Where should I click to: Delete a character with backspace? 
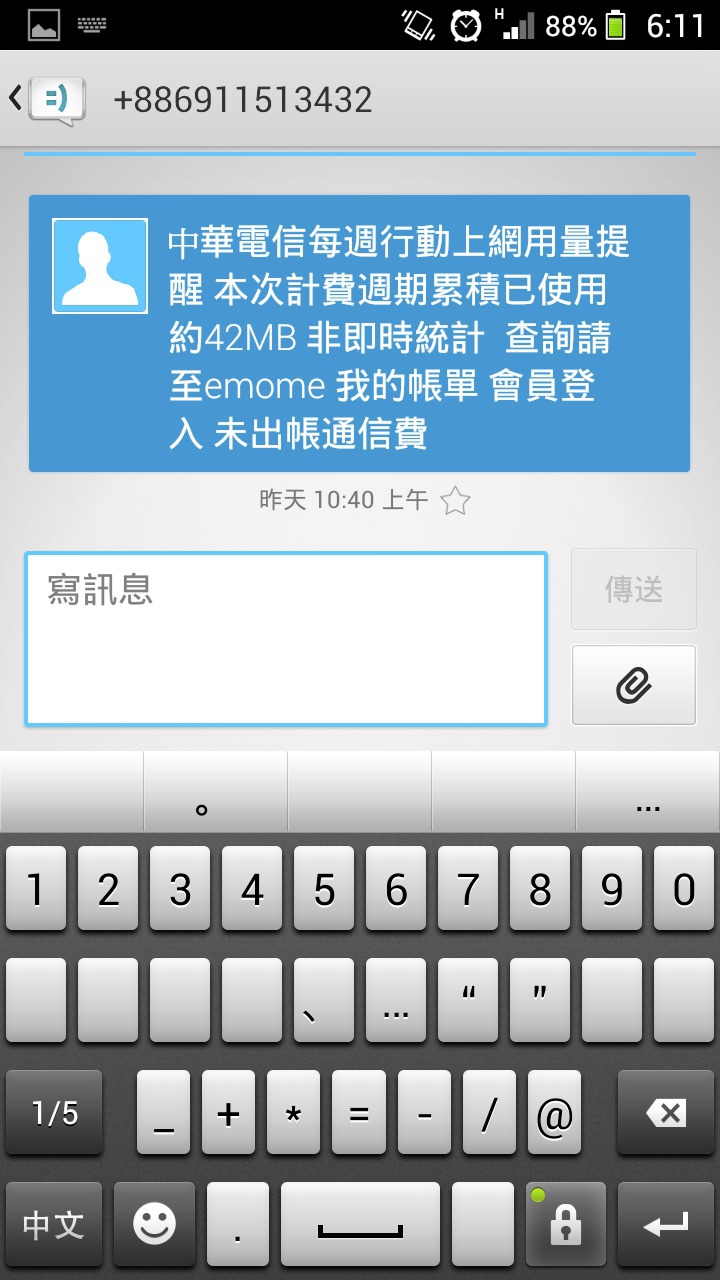click(665, 1113)
